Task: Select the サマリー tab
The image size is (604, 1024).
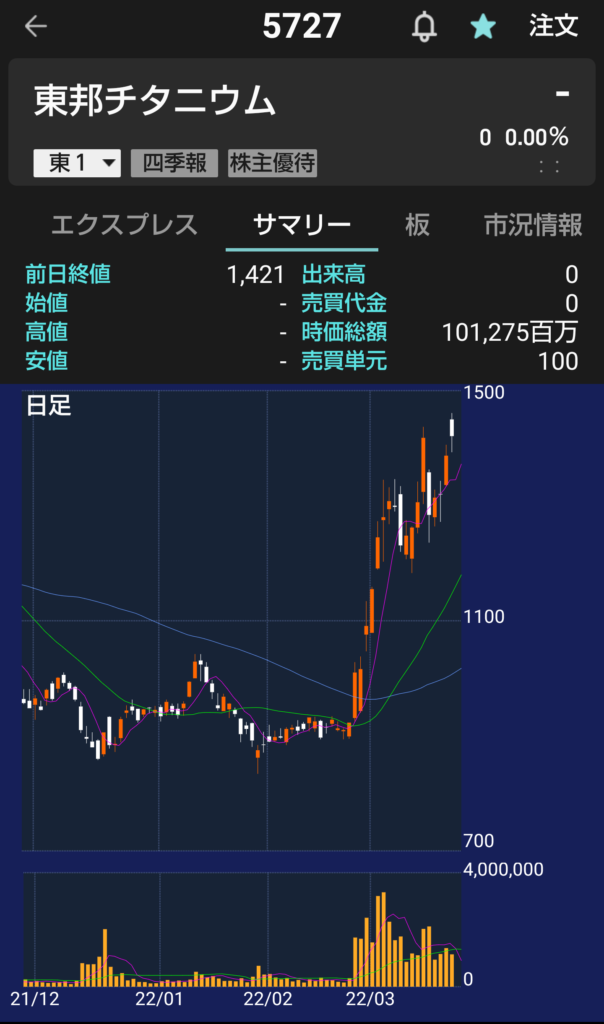Action: tap(302, 225)
